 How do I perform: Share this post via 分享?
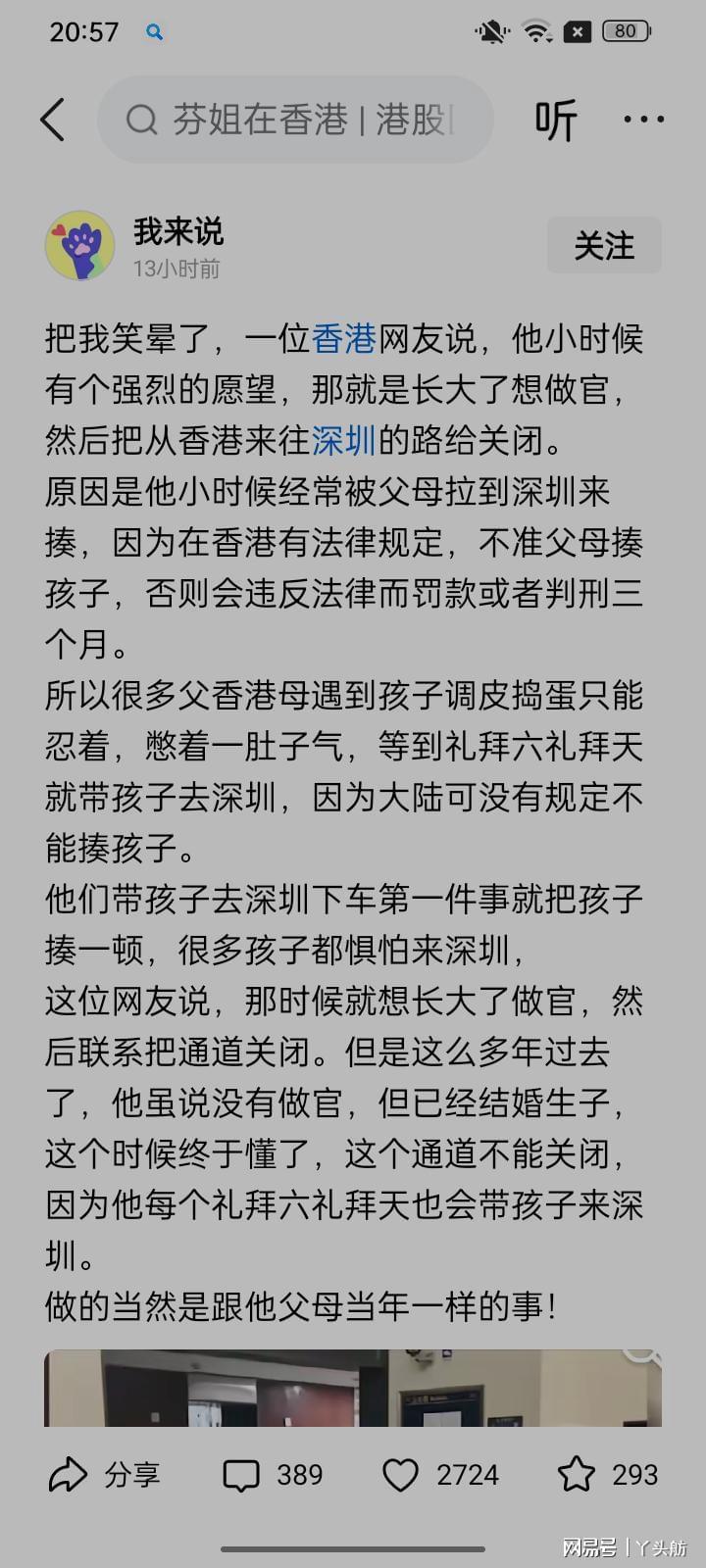(x=104, y=1475)
